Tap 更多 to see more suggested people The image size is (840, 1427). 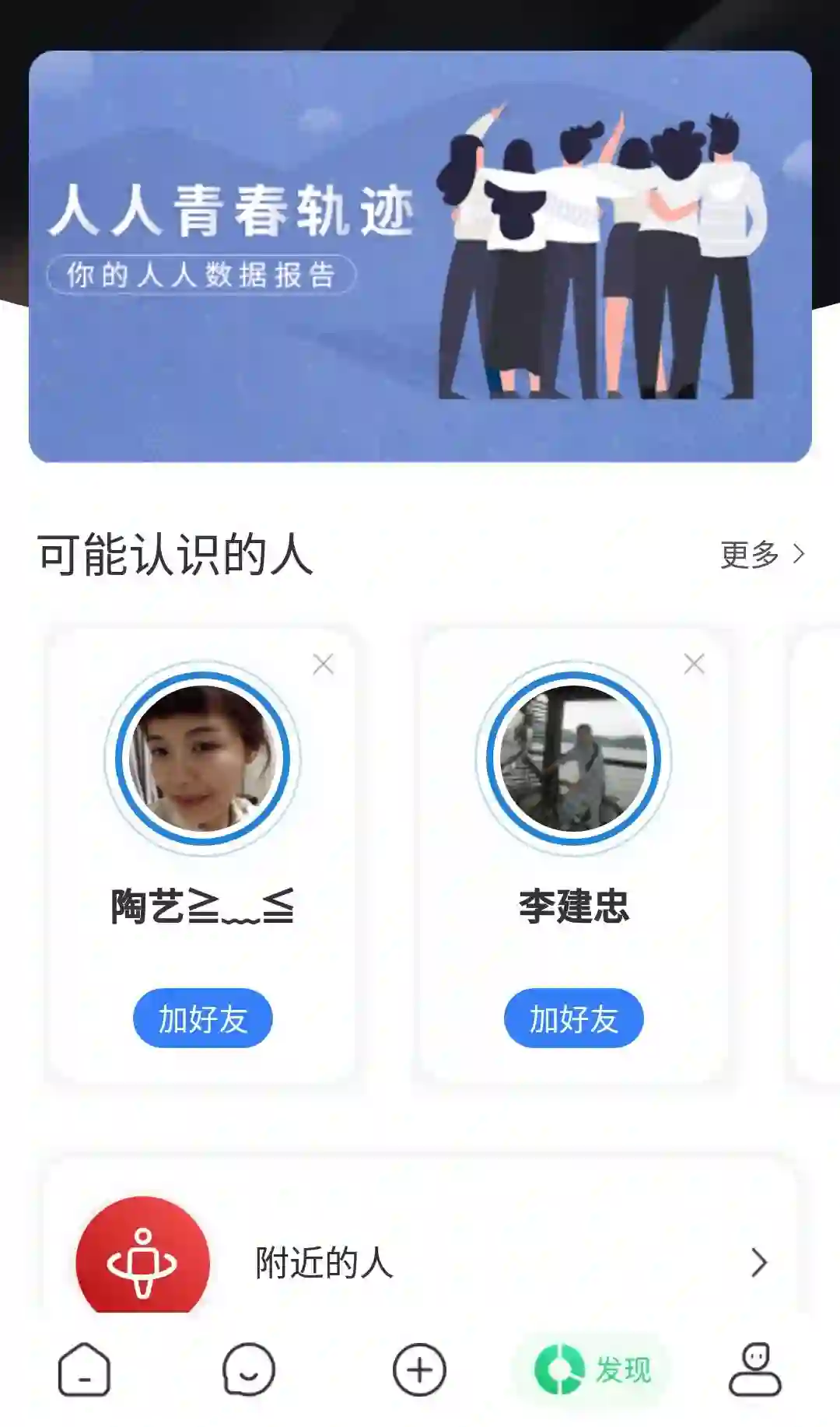[761, 554]
